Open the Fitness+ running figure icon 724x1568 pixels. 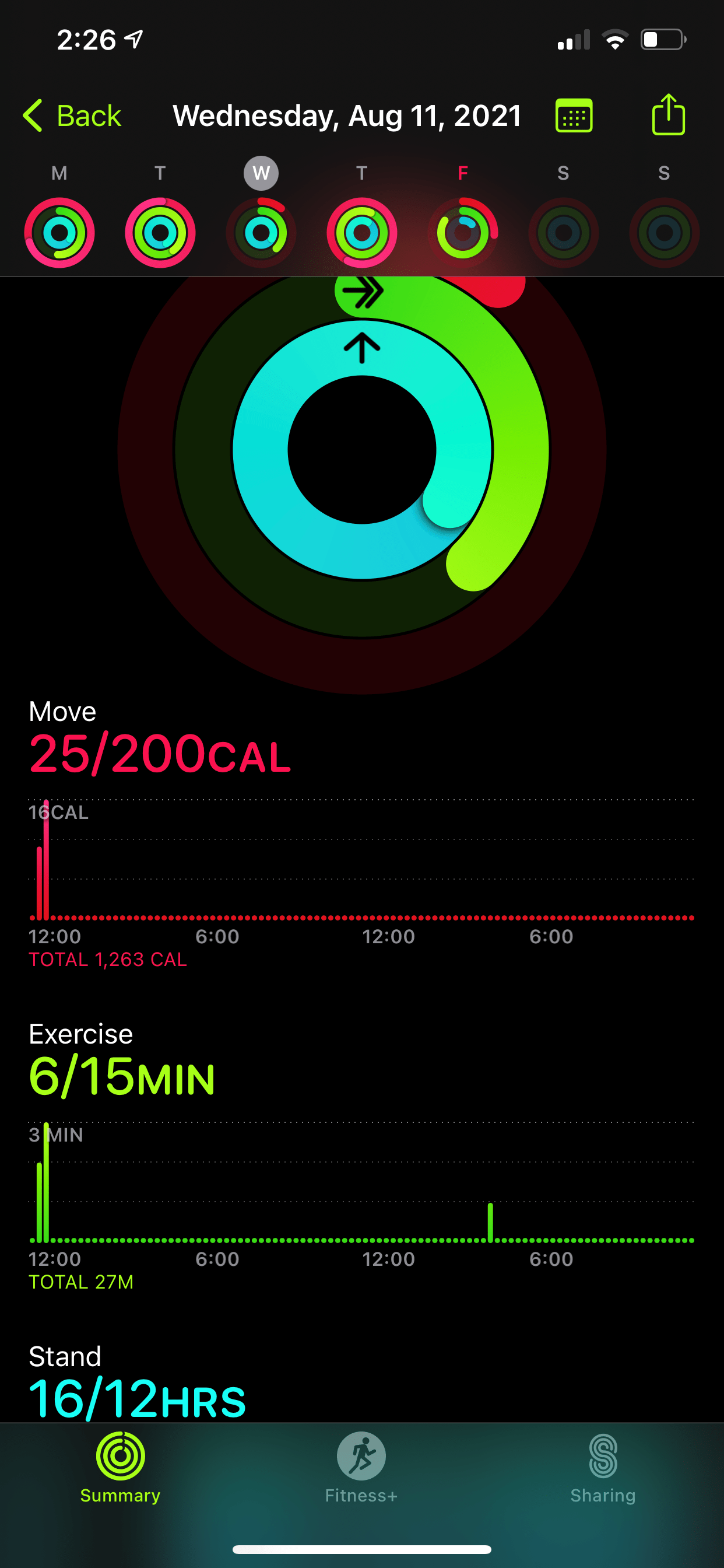[x=361, y=1455]
